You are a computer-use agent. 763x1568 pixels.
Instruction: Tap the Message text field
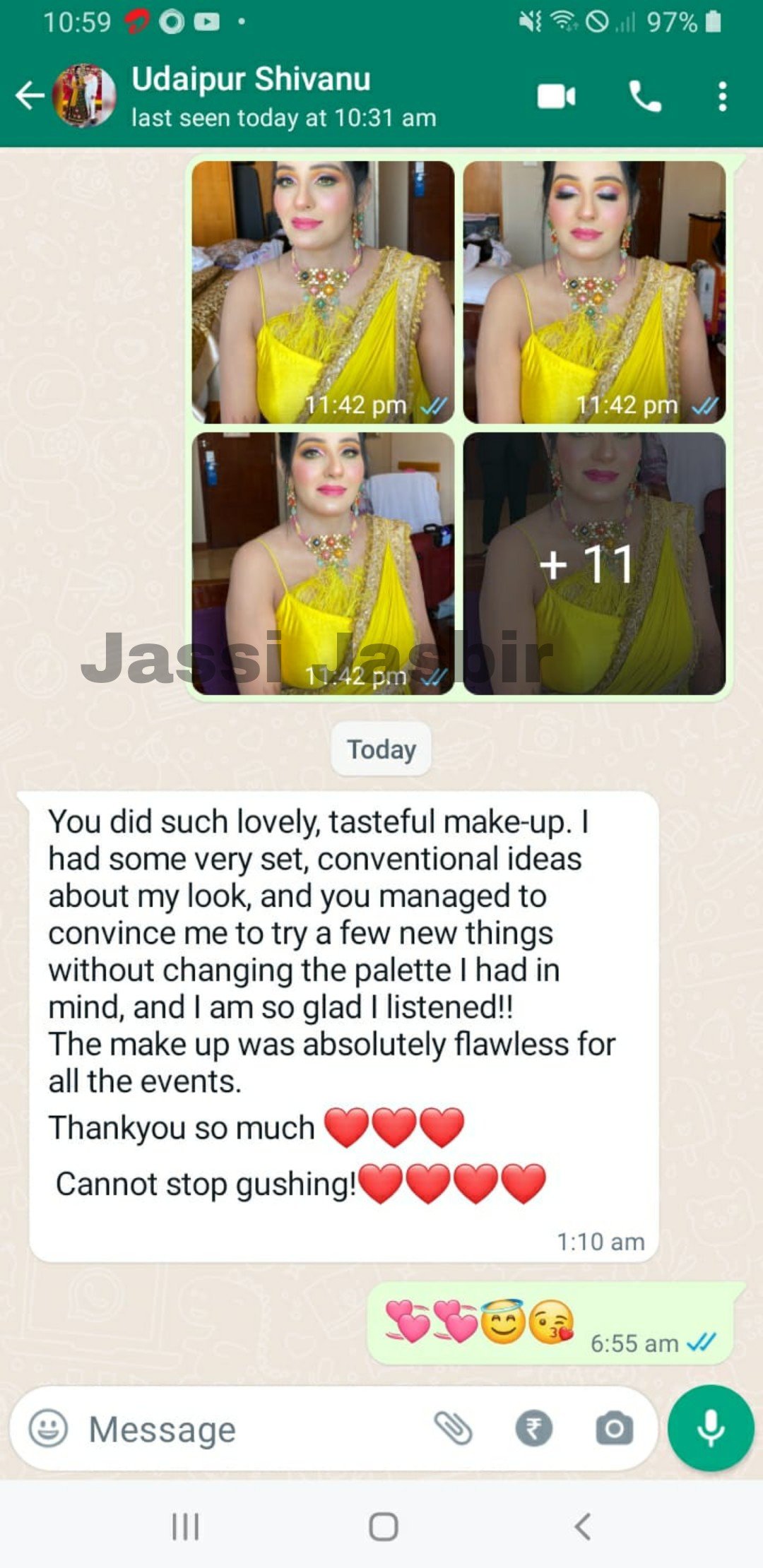tap(254, 1430)
